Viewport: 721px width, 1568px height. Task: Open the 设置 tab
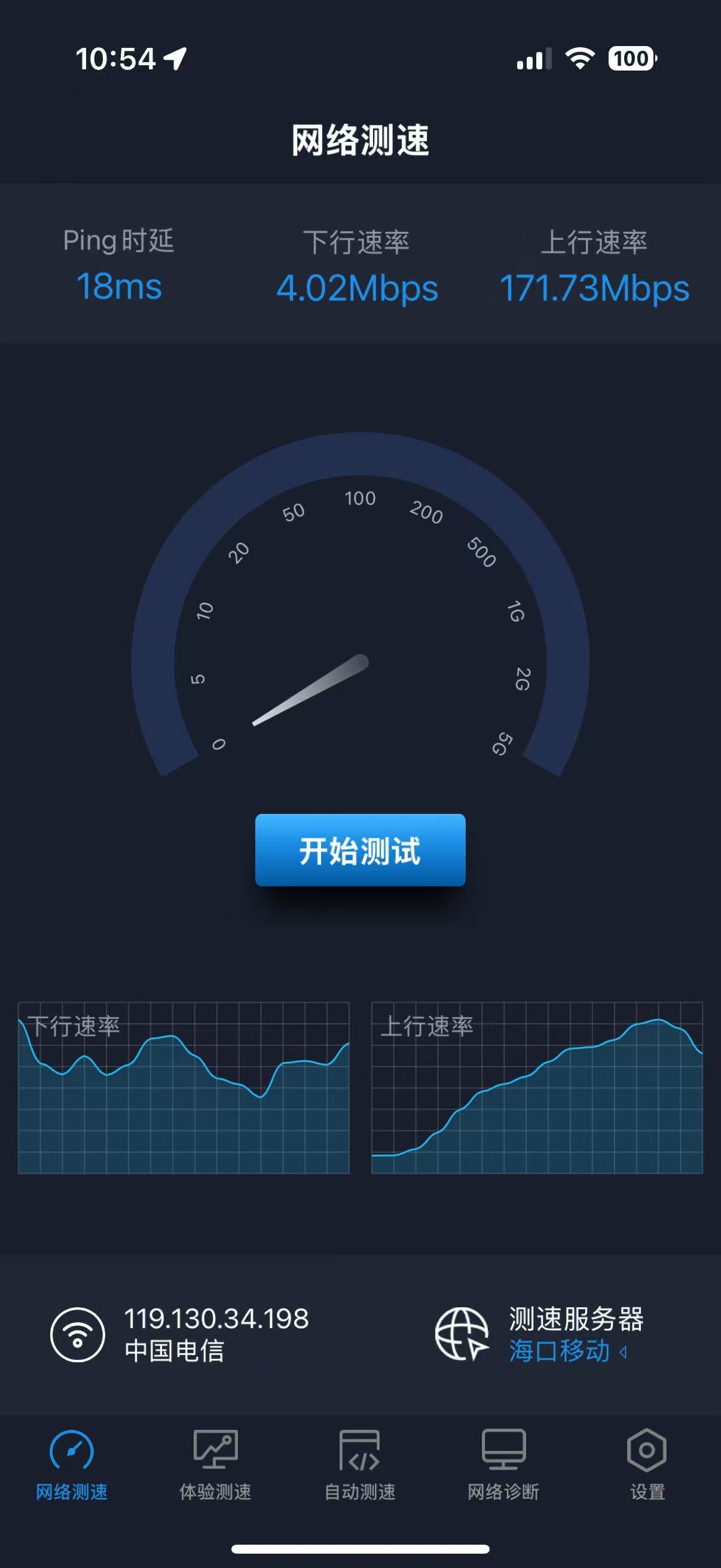click(647, 1464)
